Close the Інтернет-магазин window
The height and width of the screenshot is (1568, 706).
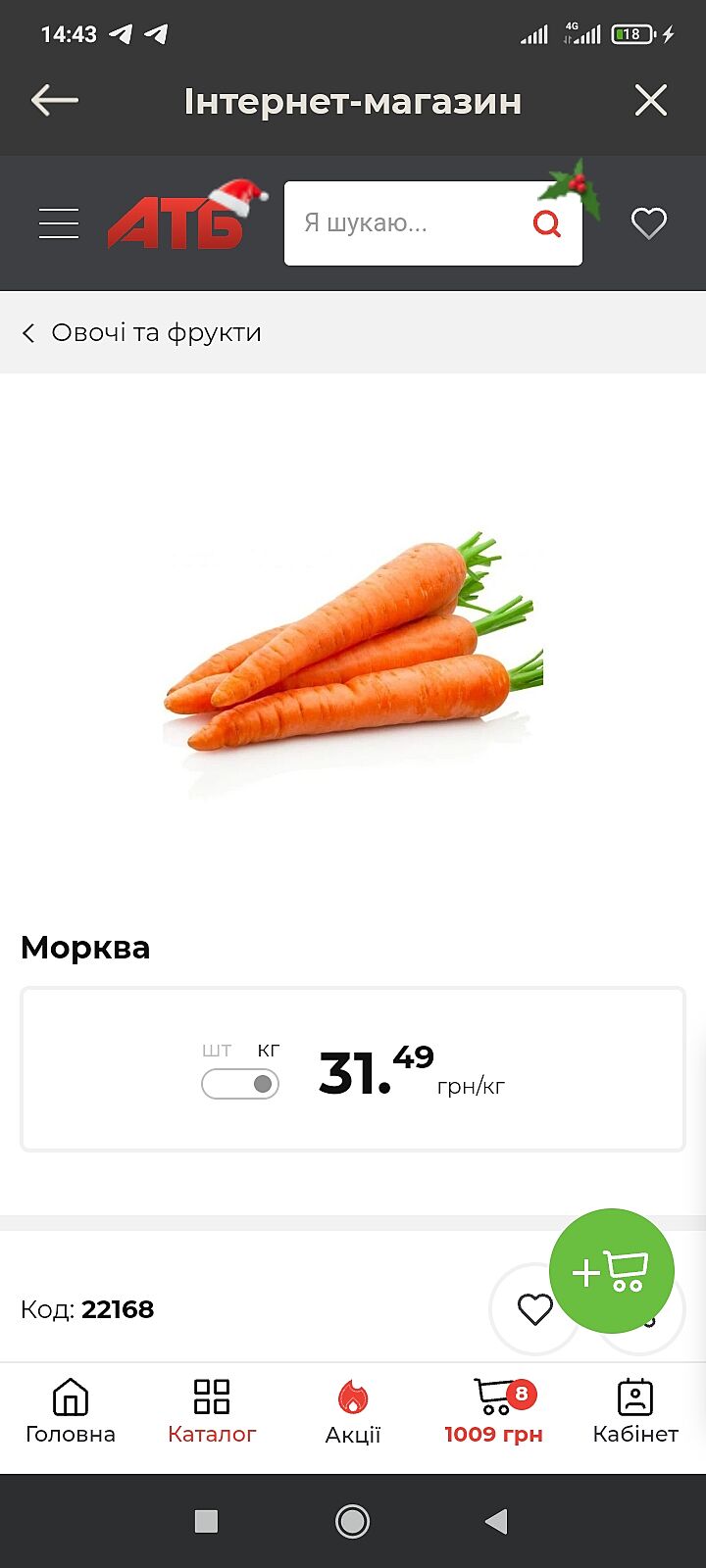(x=650, y=100)
